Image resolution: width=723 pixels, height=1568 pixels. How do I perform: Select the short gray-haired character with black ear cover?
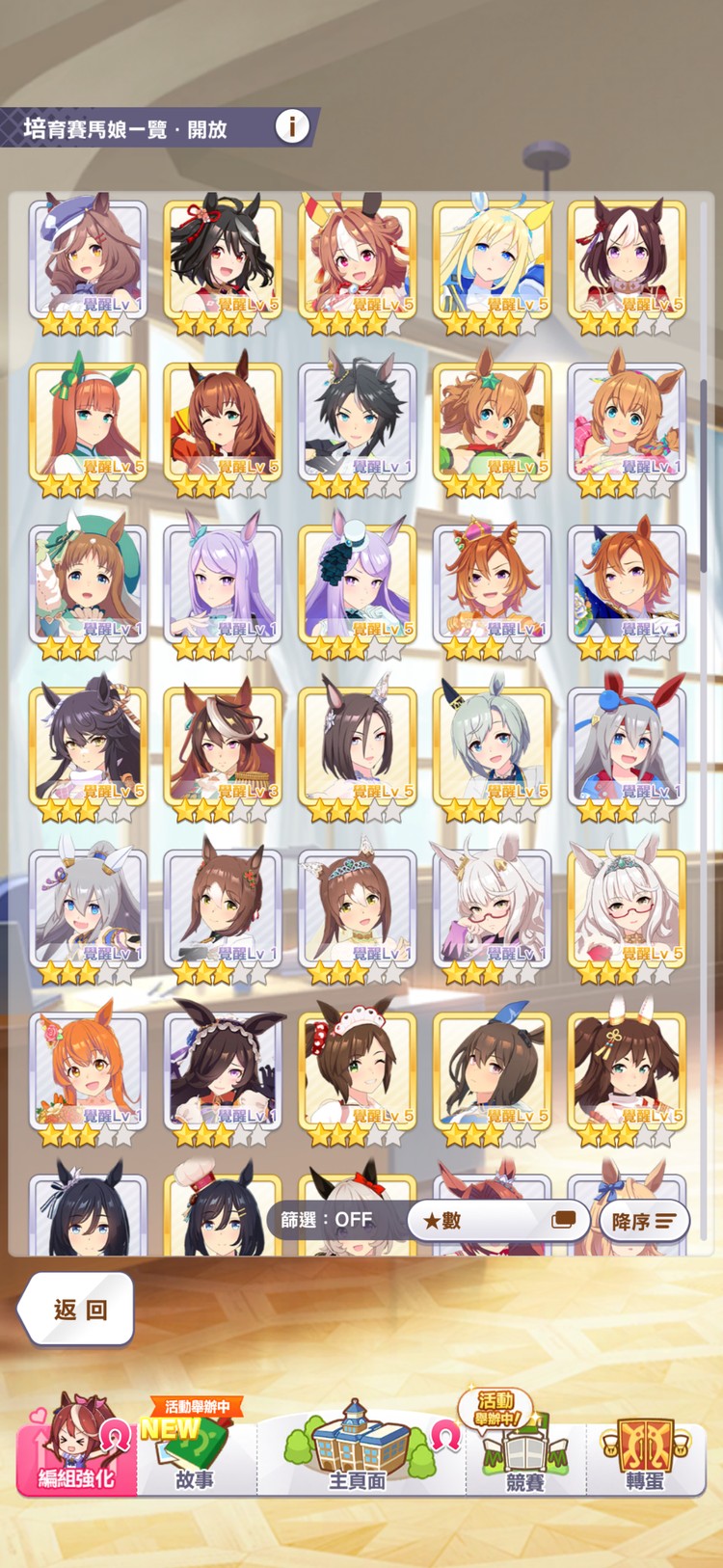point(492,745)
